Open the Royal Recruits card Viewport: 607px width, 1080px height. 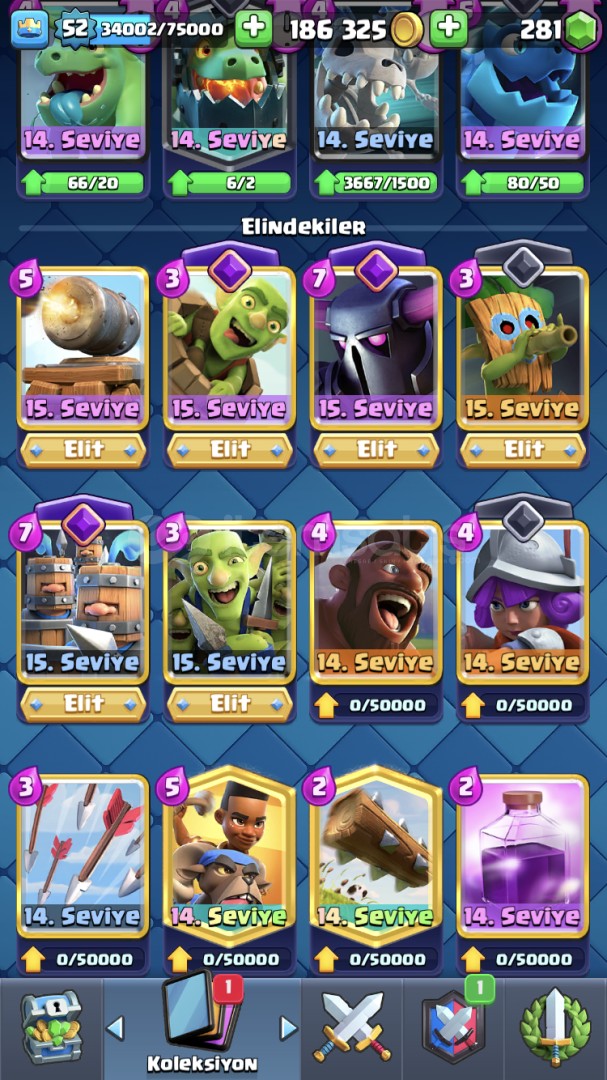coord(83,603)
